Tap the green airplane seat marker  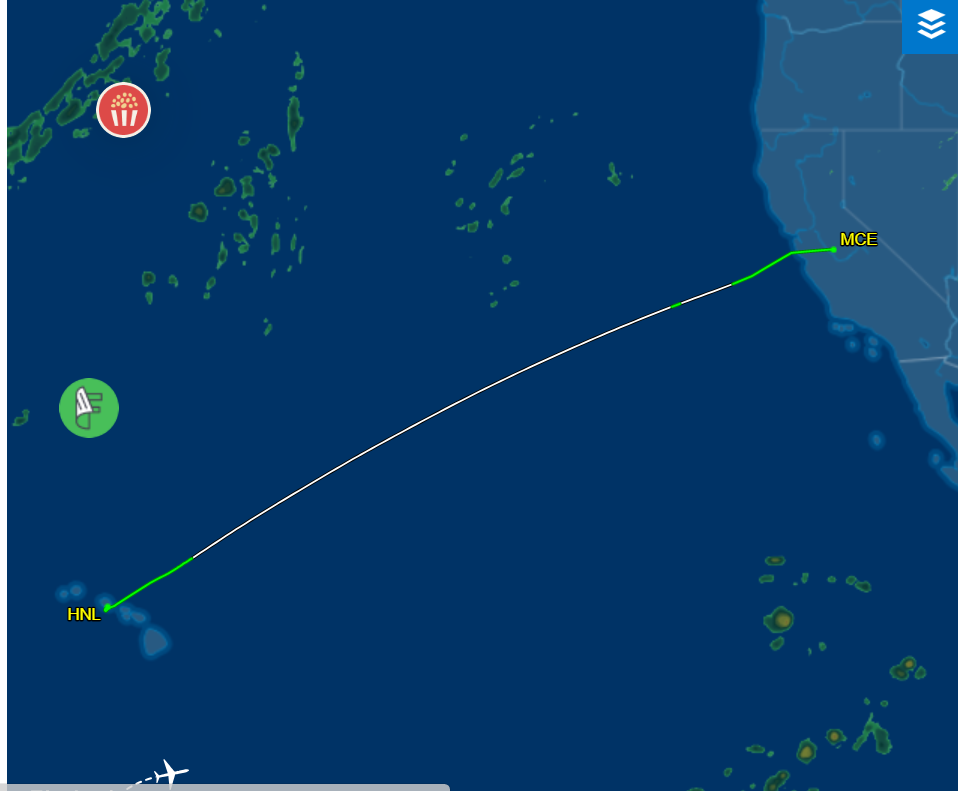(89, 408)
